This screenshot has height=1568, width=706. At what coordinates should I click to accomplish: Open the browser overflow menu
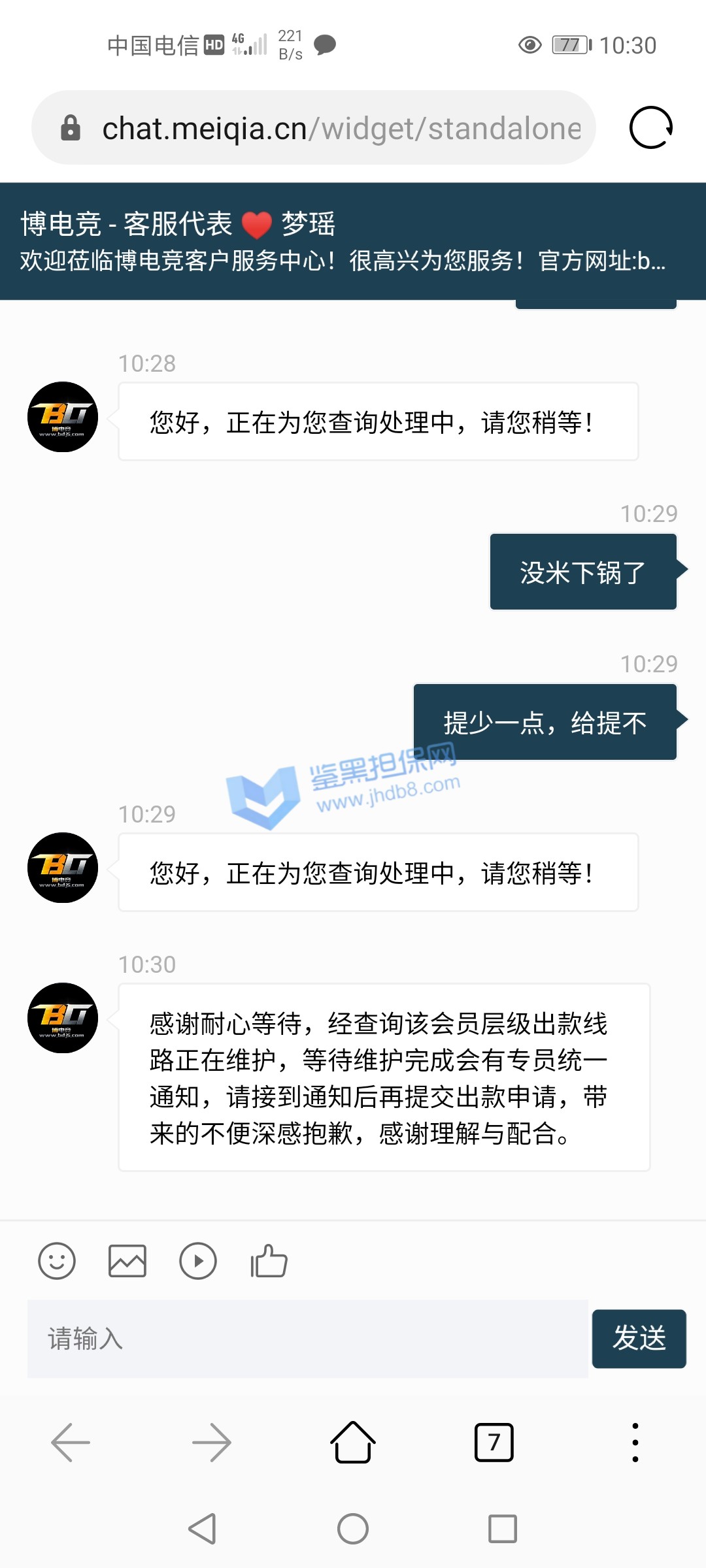click(x=635, y=1442)
